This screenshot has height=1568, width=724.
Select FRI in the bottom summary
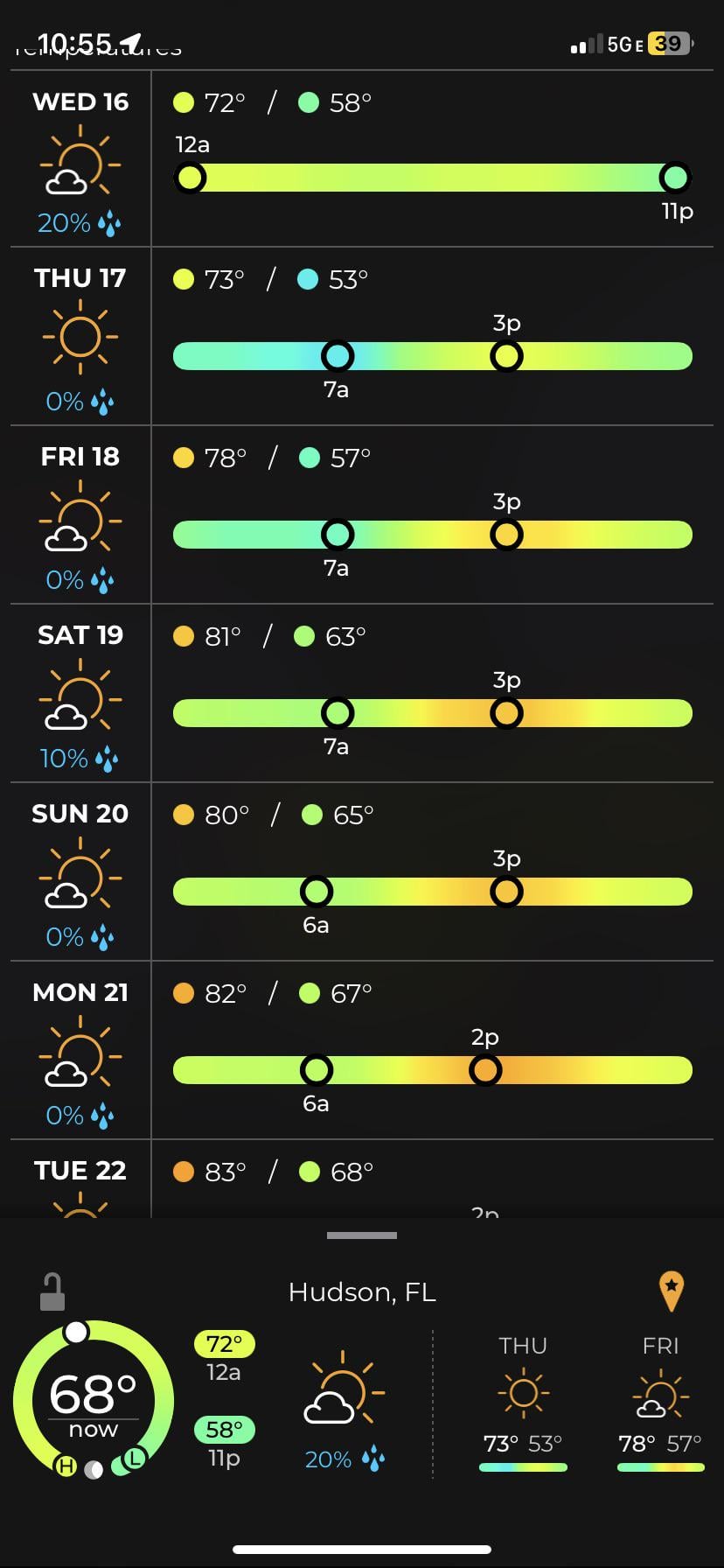pyautogui.click(x=660, y=1406)
